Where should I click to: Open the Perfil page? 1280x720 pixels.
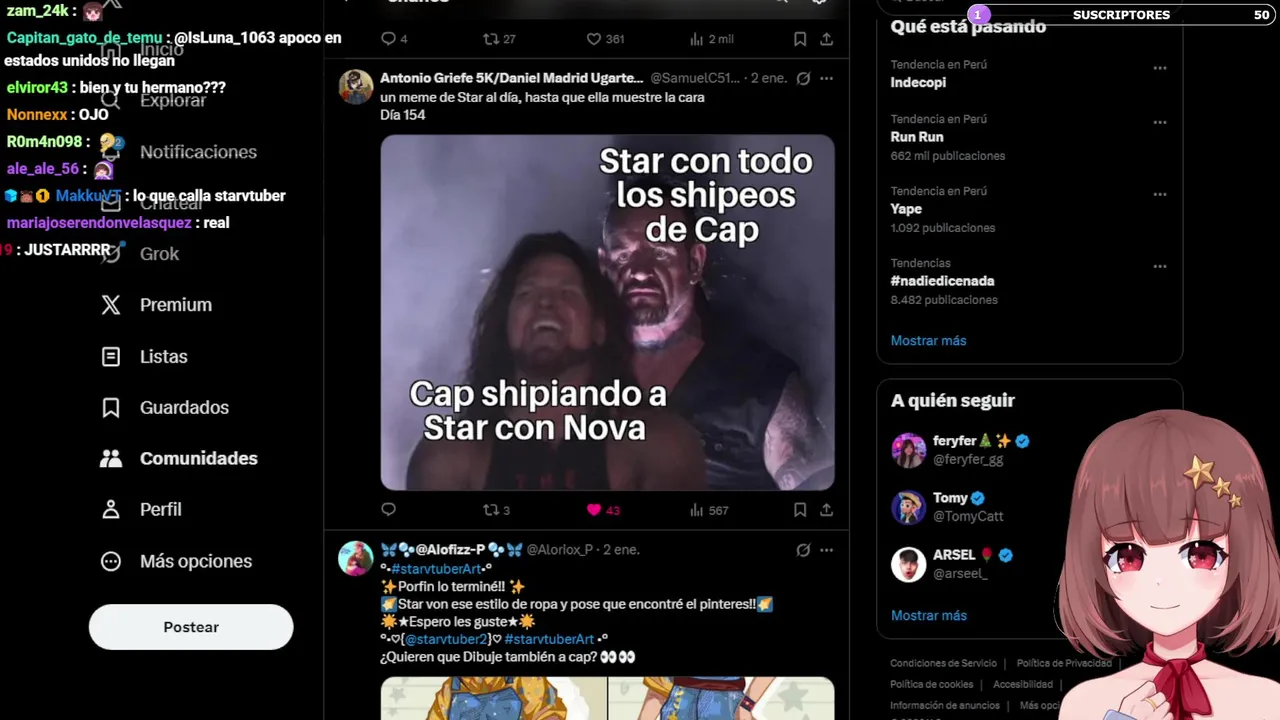pyautogui.click(x=160, y=510)
